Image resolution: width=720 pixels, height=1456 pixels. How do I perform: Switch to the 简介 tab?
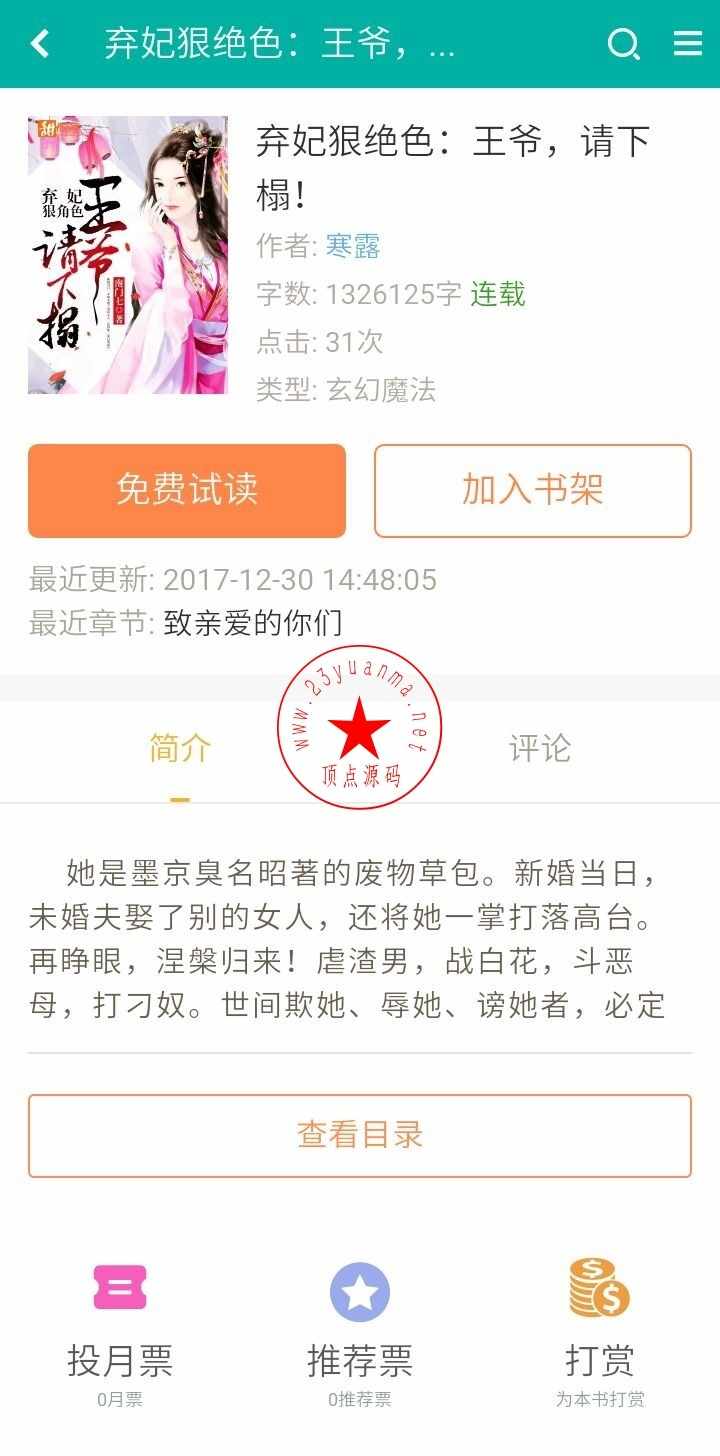point(180,748)
